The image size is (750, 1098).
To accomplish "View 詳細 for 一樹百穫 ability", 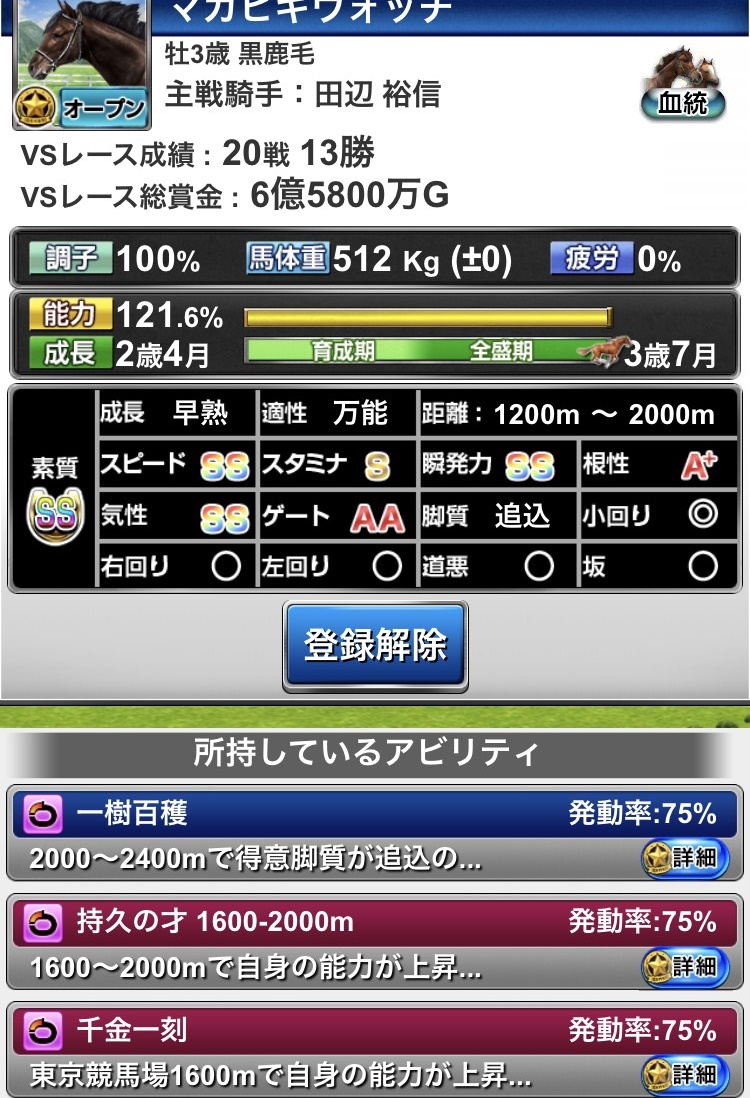I will [x=685, y=858].
